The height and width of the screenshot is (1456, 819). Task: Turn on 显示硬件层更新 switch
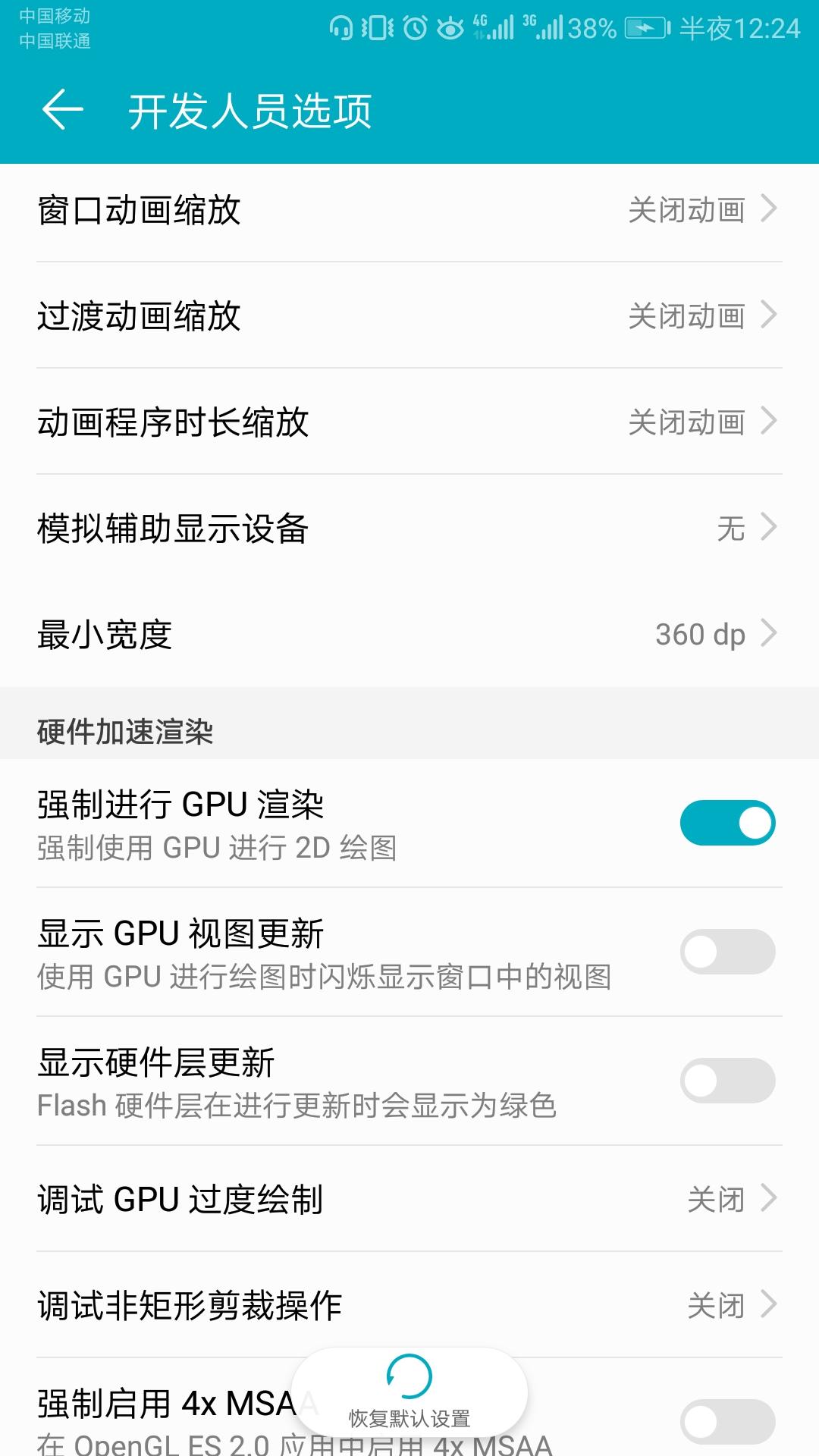(x=726, y=1081)
